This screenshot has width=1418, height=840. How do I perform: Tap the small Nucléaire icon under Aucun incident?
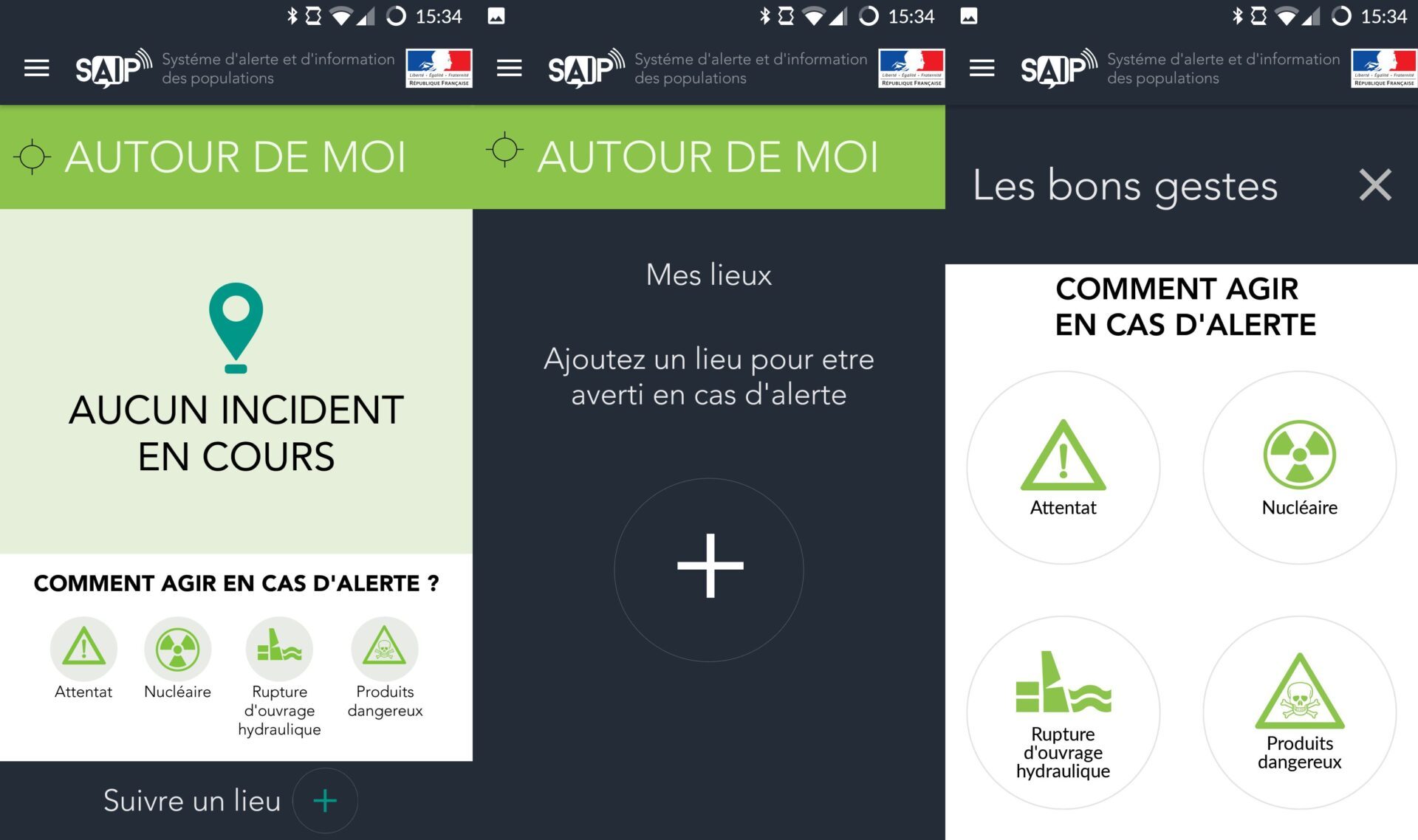177,649
